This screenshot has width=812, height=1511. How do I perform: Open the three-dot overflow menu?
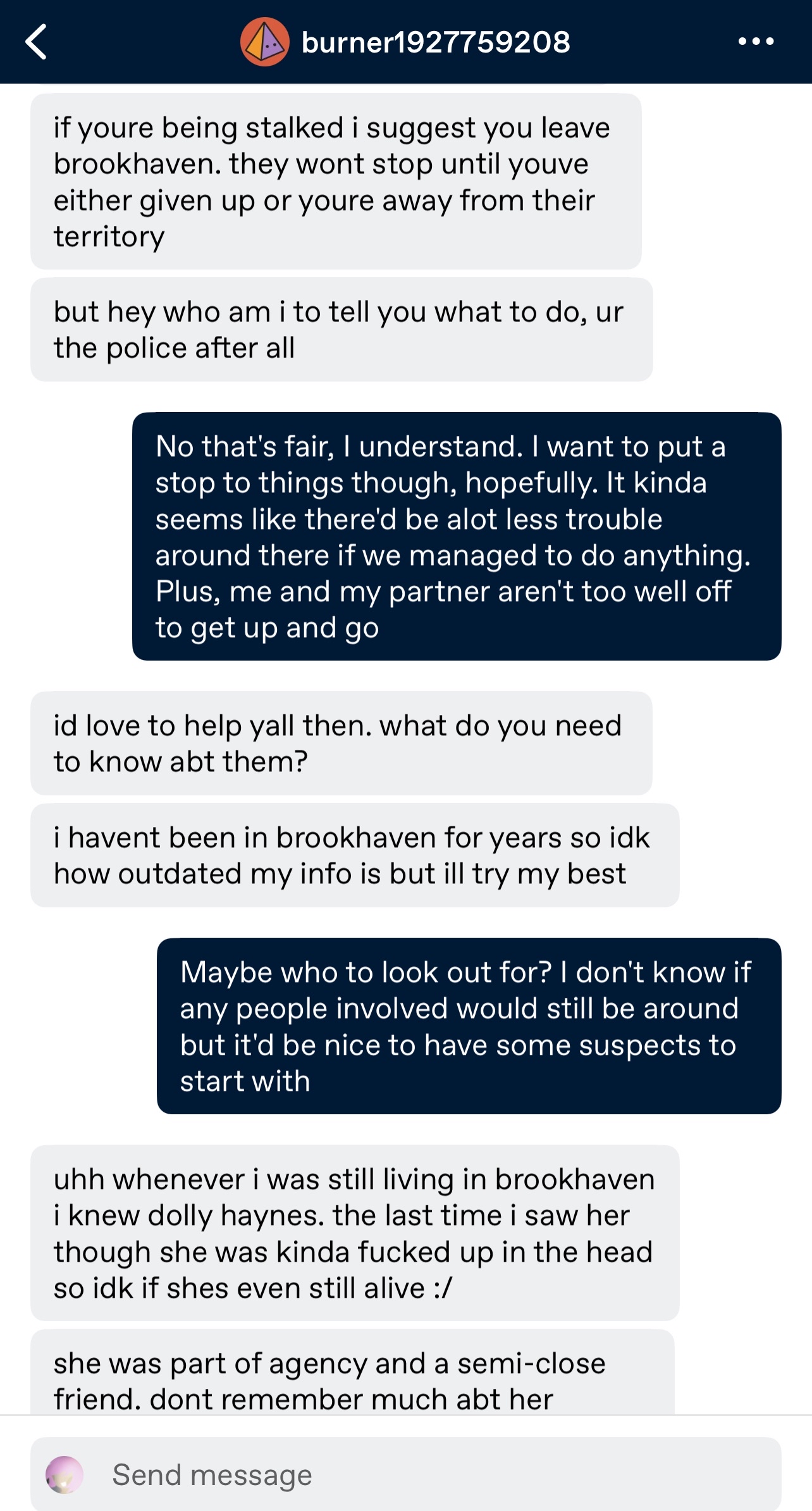click(756, 42)
